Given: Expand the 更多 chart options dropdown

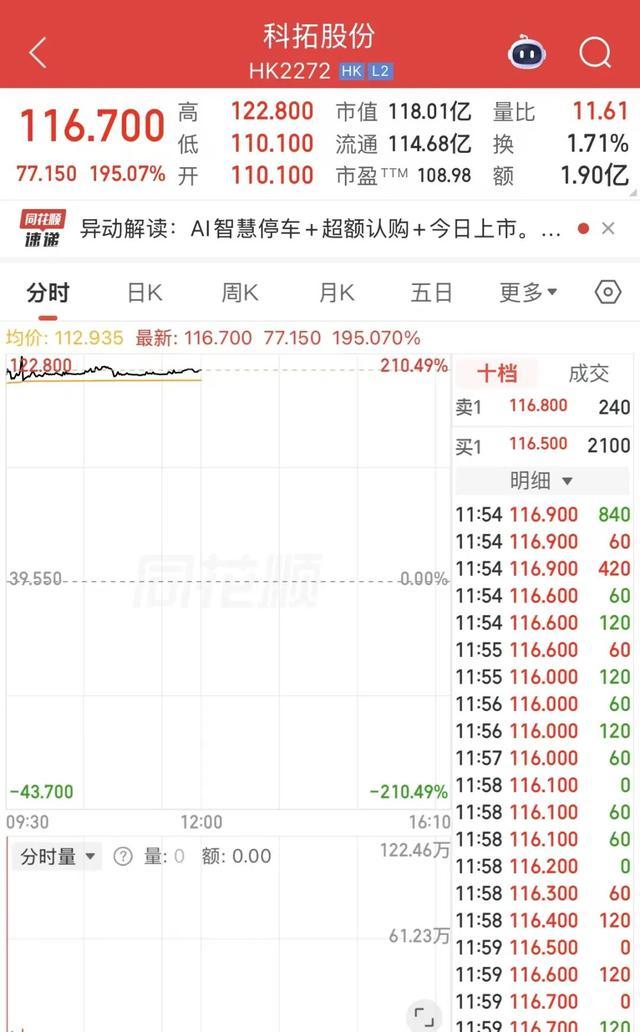Looking at the screenshot, I should 528,292.
